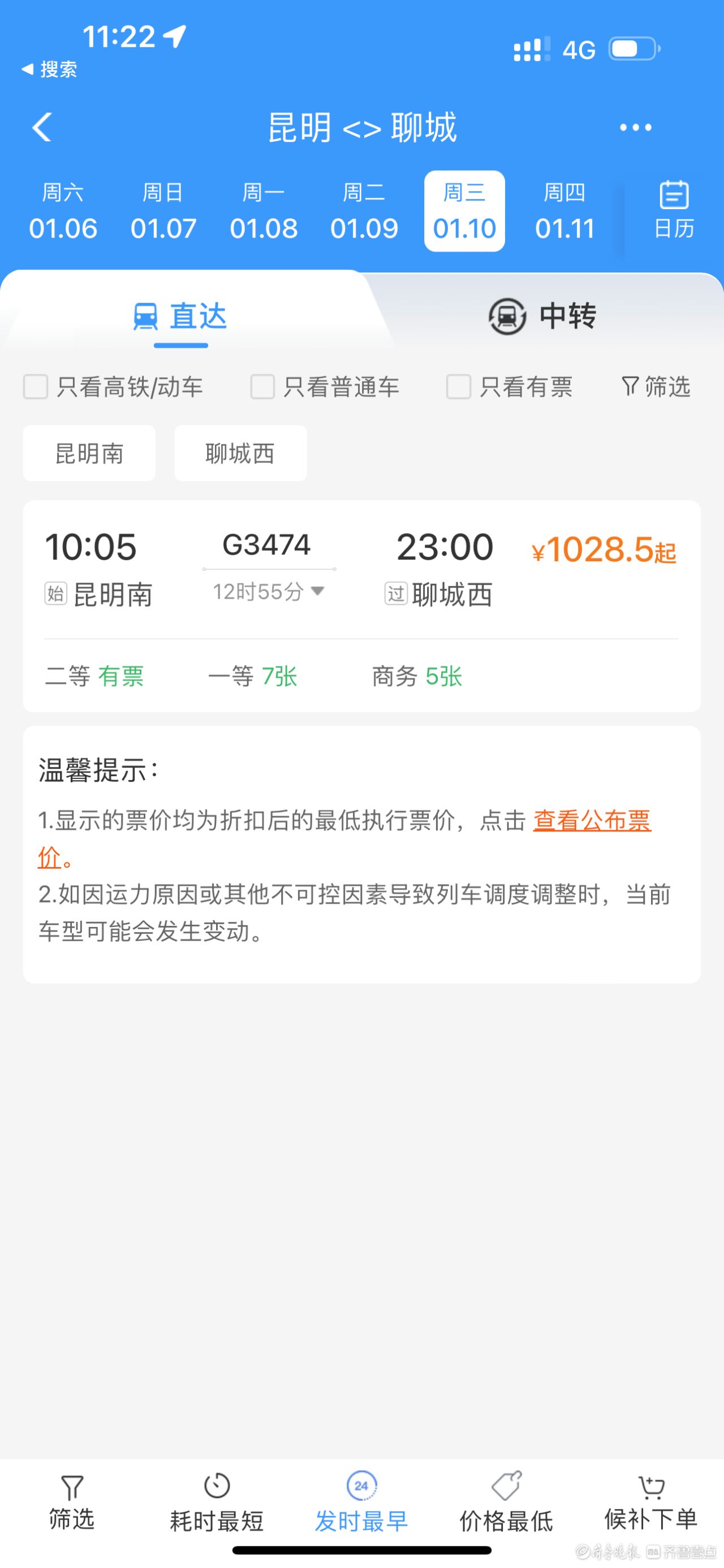Select date 周二 01.09
724x1568 pixels.
pos(364,212)
